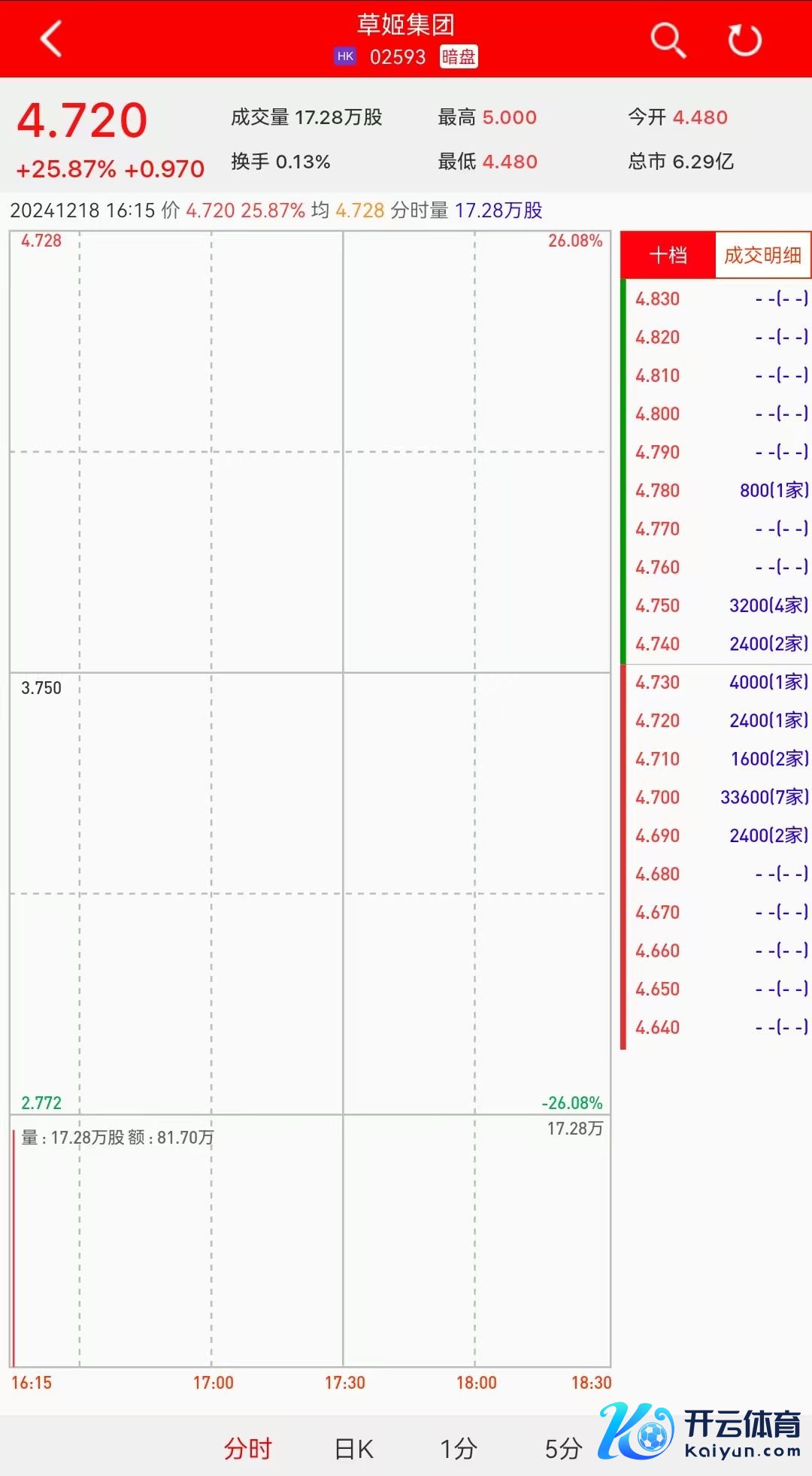Show the 1分 one-minute chart
Image resolution: width=812 pixels, height=1476 pixels.
458,1447
